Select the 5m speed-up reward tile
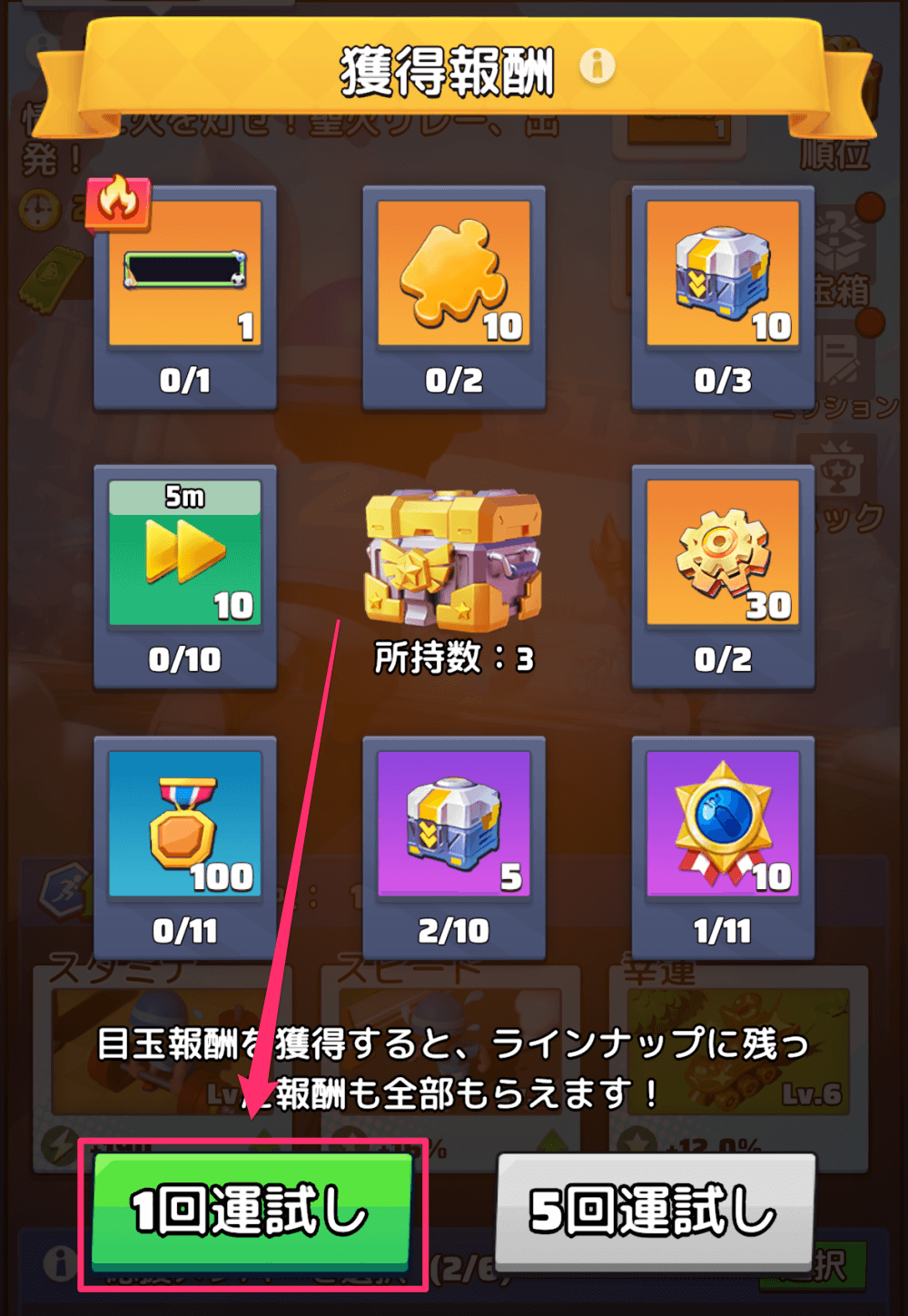The width and height of the screenshot is (908, 1316). [185, 576]
